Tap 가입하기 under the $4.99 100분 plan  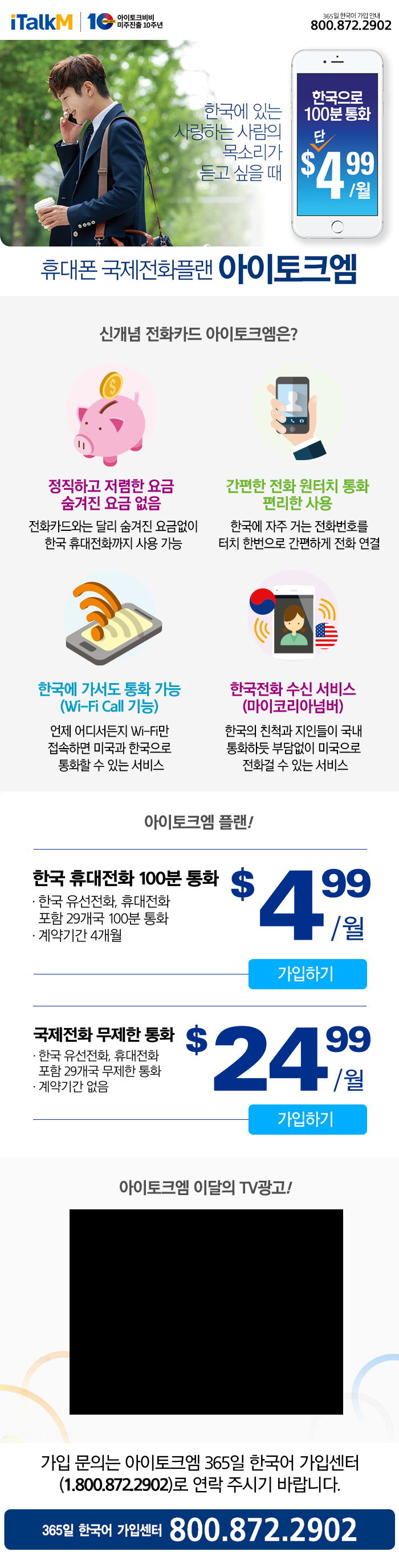[307, 973]
